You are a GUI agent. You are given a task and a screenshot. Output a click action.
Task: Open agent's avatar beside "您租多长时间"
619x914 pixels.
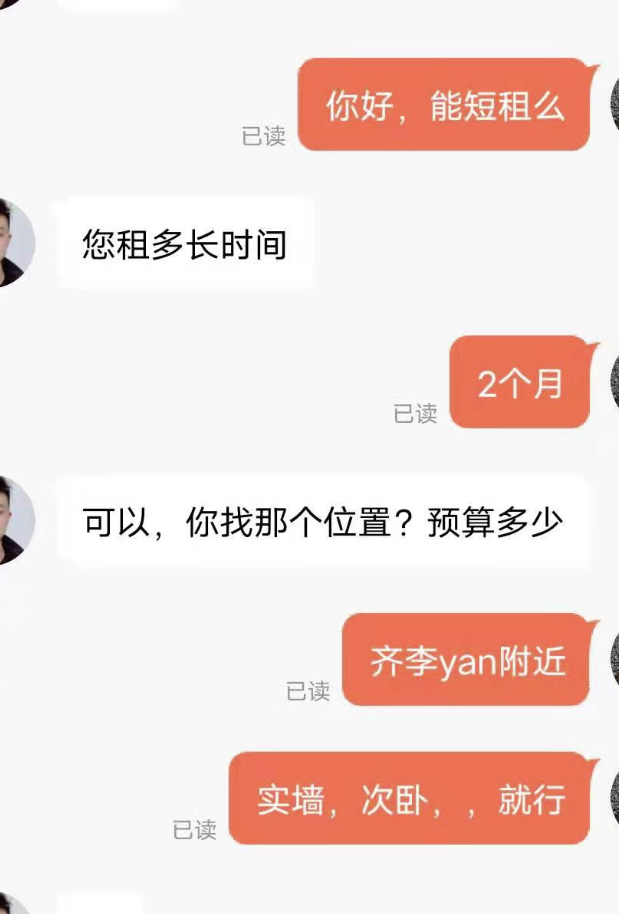point(13,242)
